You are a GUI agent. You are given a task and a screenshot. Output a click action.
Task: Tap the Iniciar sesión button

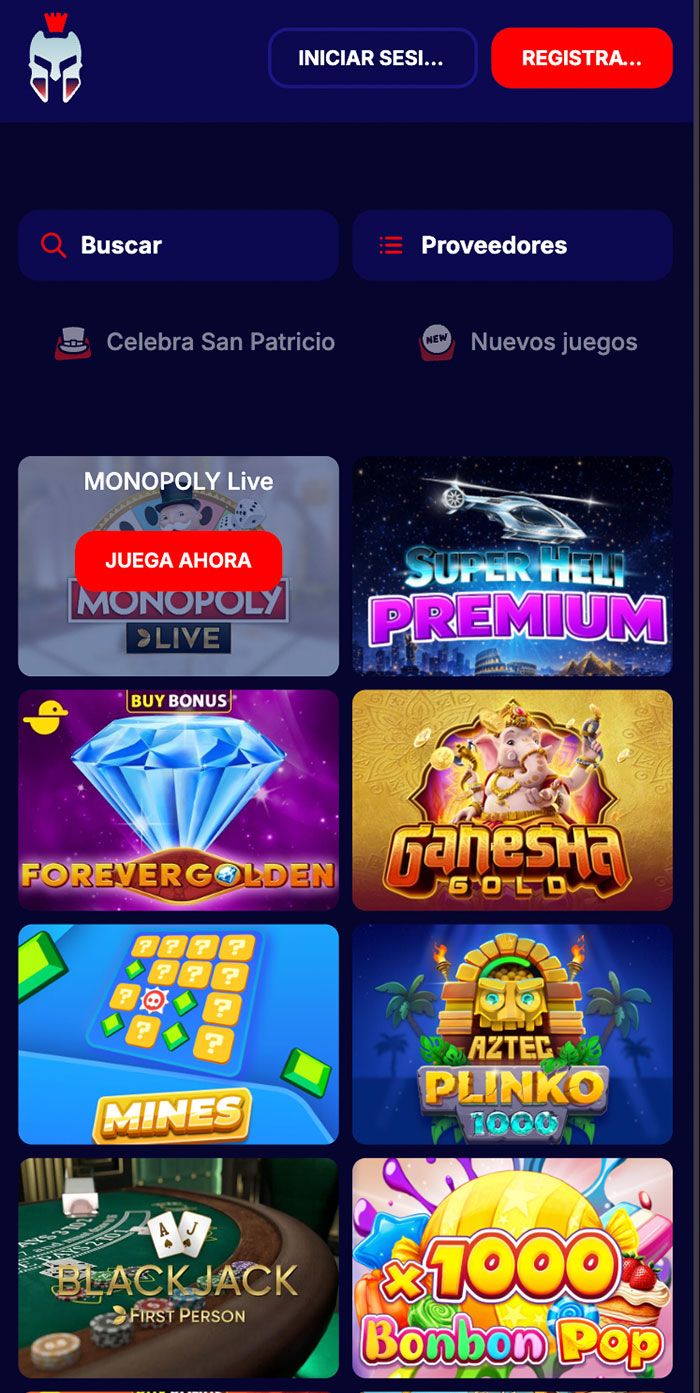click(372, 58)
